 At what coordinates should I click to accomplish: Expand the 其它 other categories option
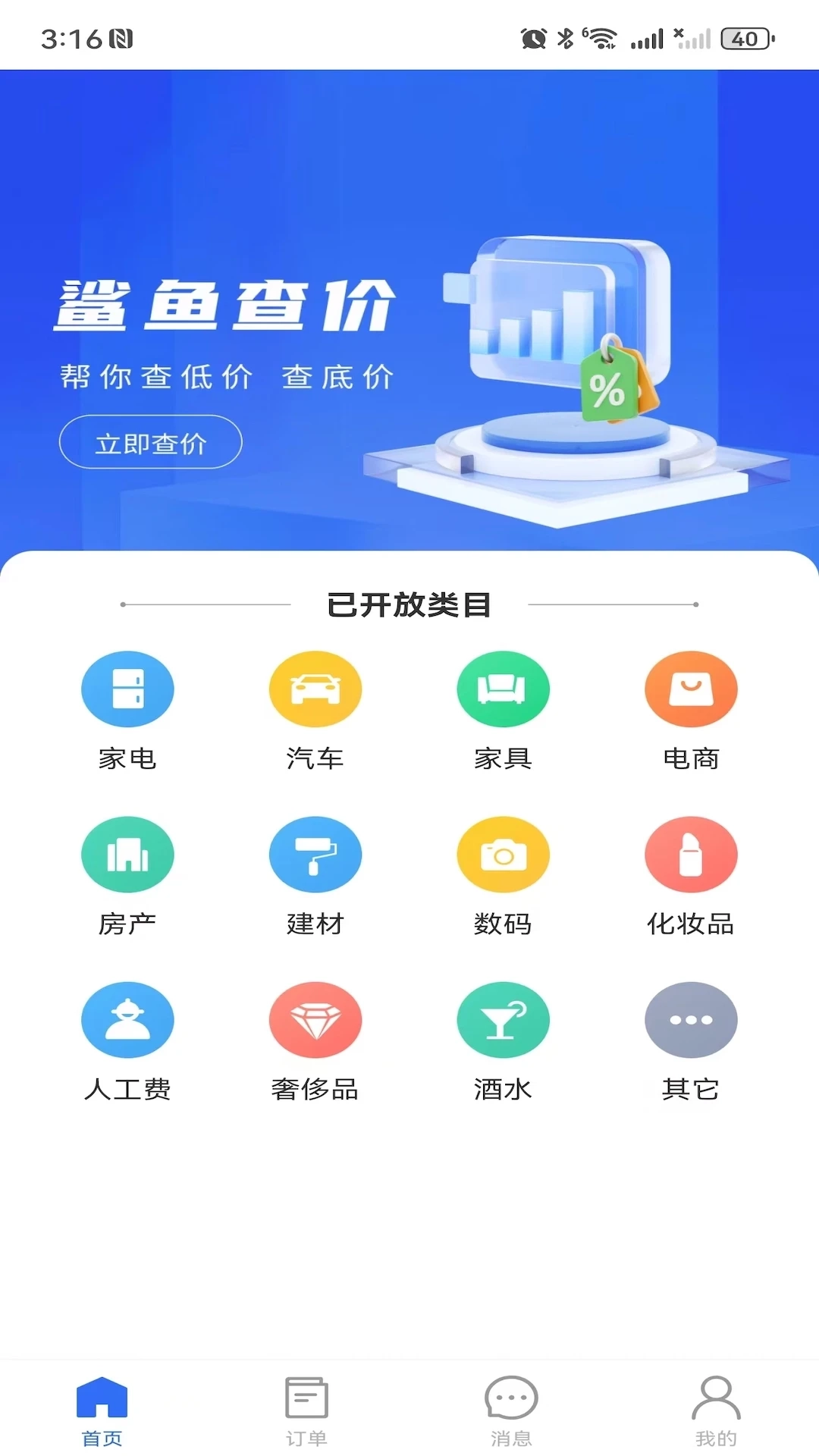tap(691, 1019)
